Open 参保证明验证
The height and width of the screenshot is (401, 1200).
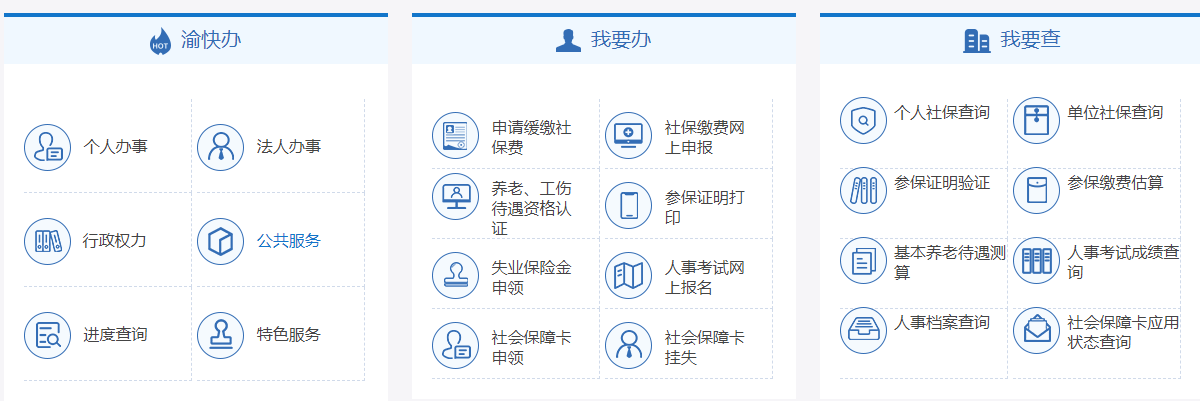(x=941, y=183)
